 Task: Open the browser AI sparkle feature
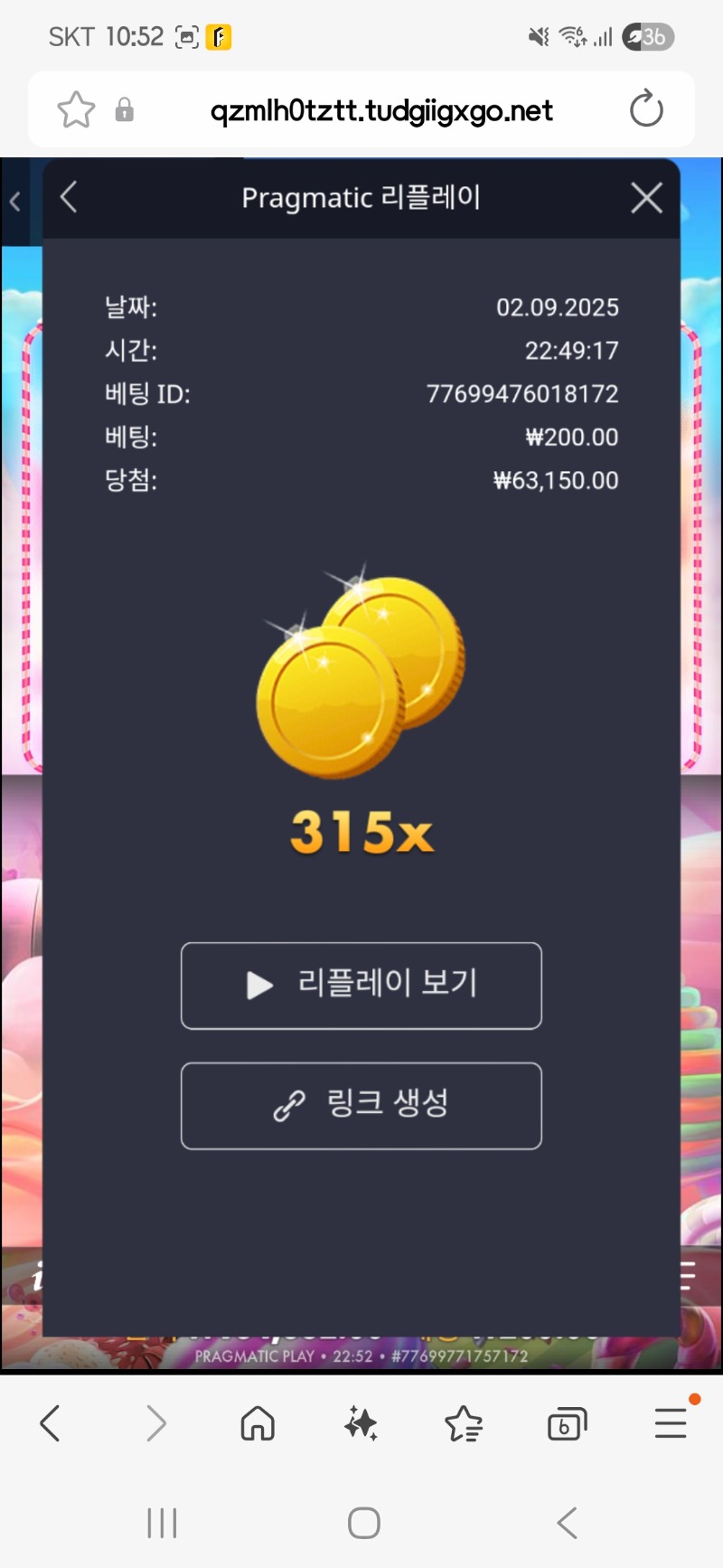361,1423
